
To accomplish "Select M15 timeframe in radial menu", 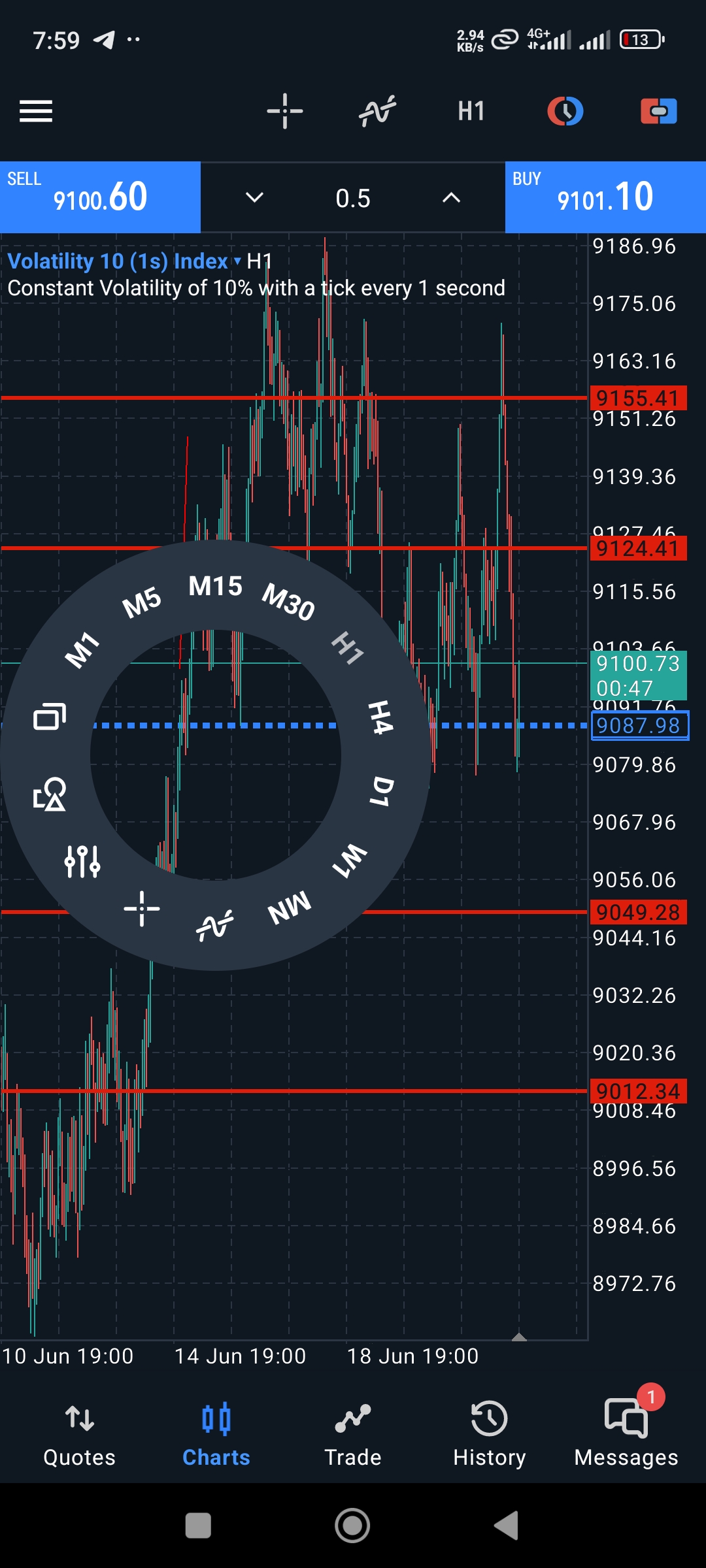I will coord(215,586).
